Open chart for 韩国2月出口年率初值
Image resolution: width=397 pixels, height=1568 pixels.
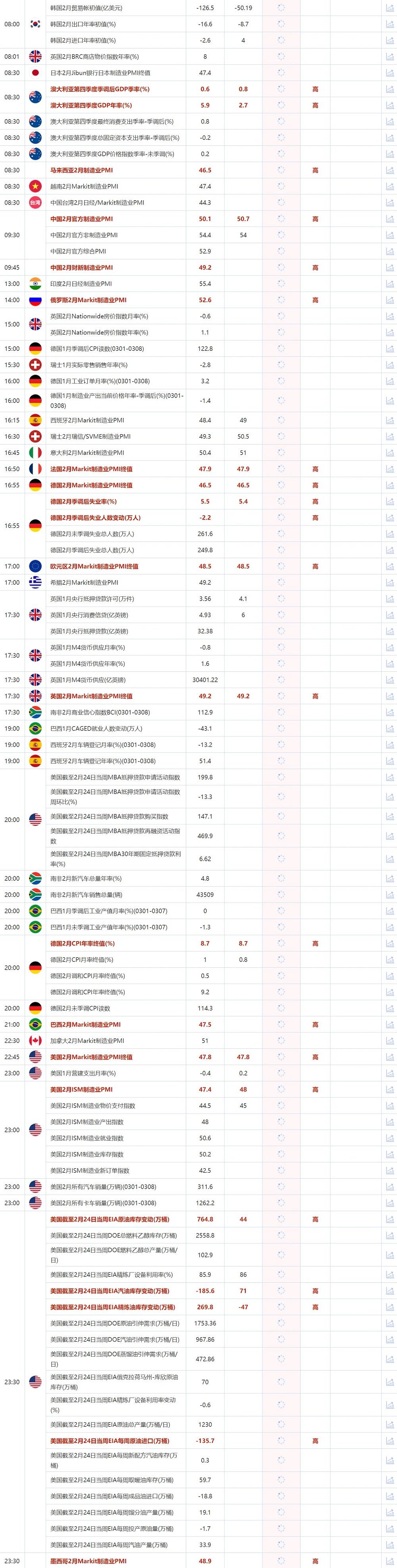click(389, 24)
